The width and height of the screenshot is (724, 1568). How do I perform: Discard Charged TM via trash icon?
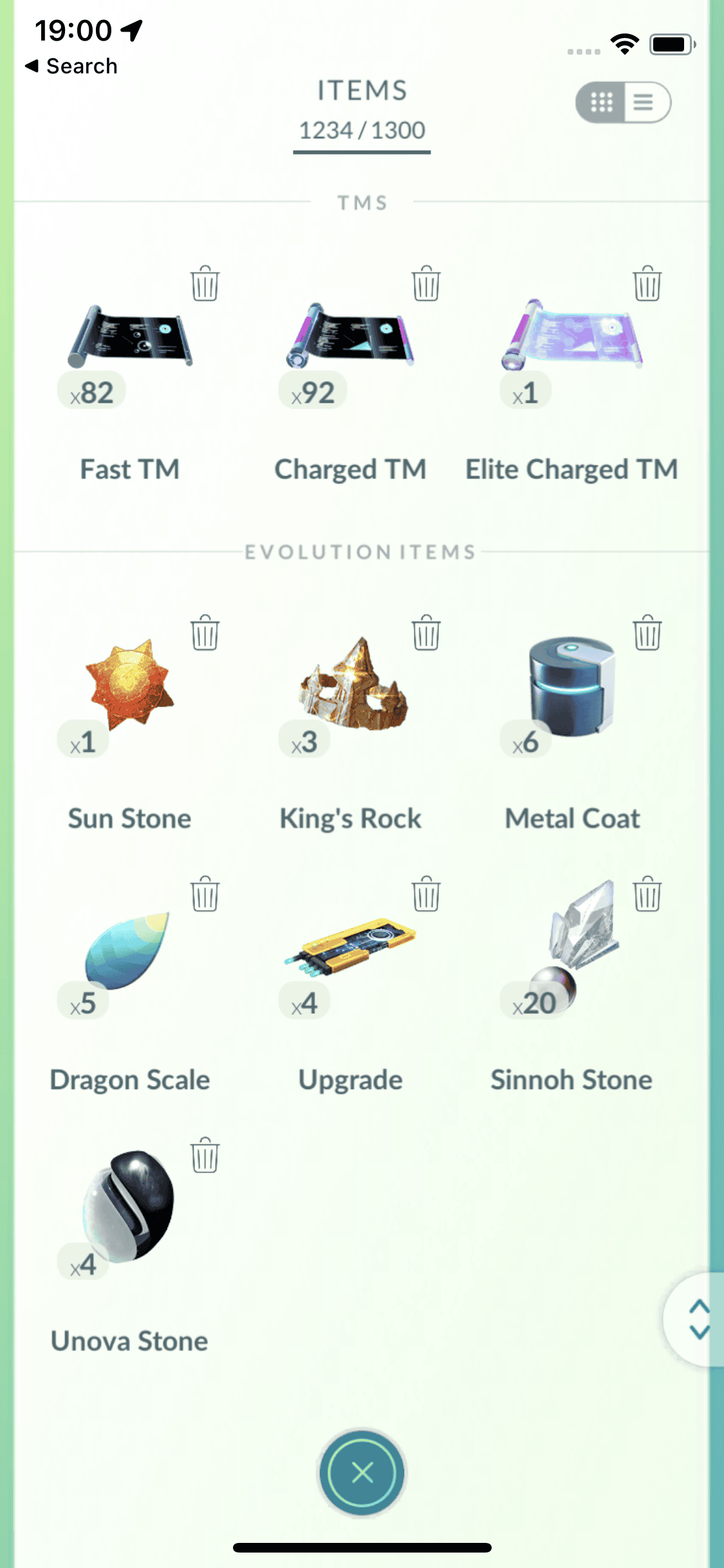coord(426,283)
